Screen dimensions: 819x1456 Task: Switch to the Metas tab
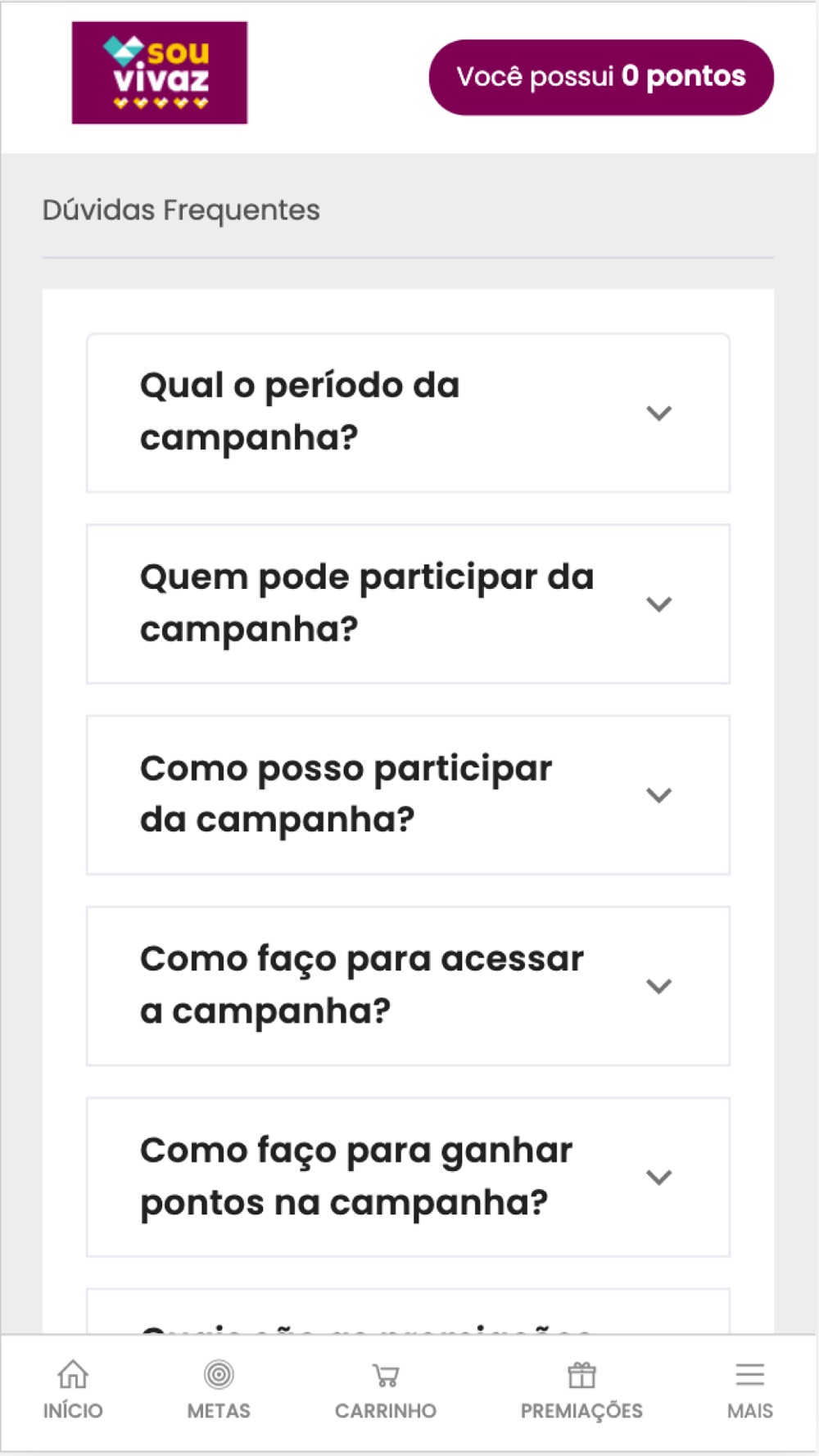219,1390
